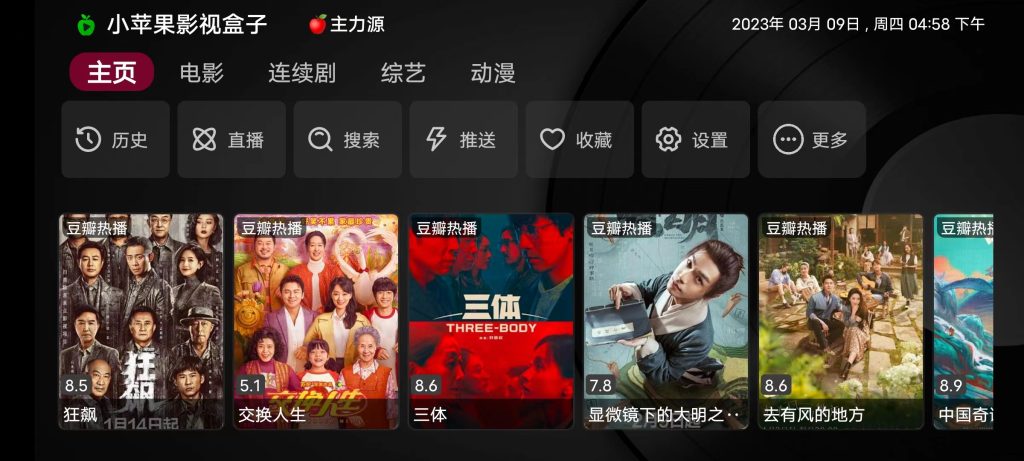
Task: Switch to the 电影 tab
Action: click(201, 73)
